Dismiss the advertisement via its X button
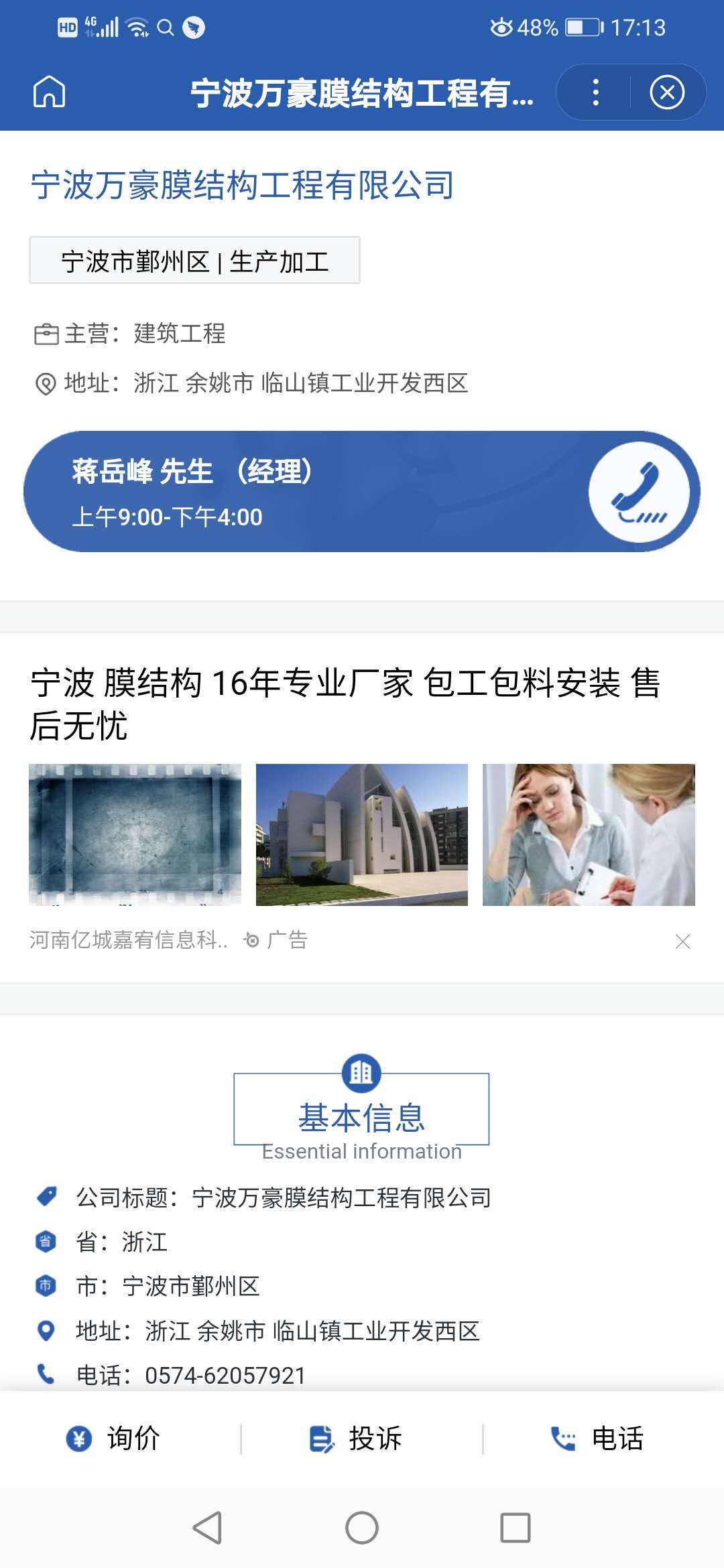724x1568 pixels. point(683,941)
